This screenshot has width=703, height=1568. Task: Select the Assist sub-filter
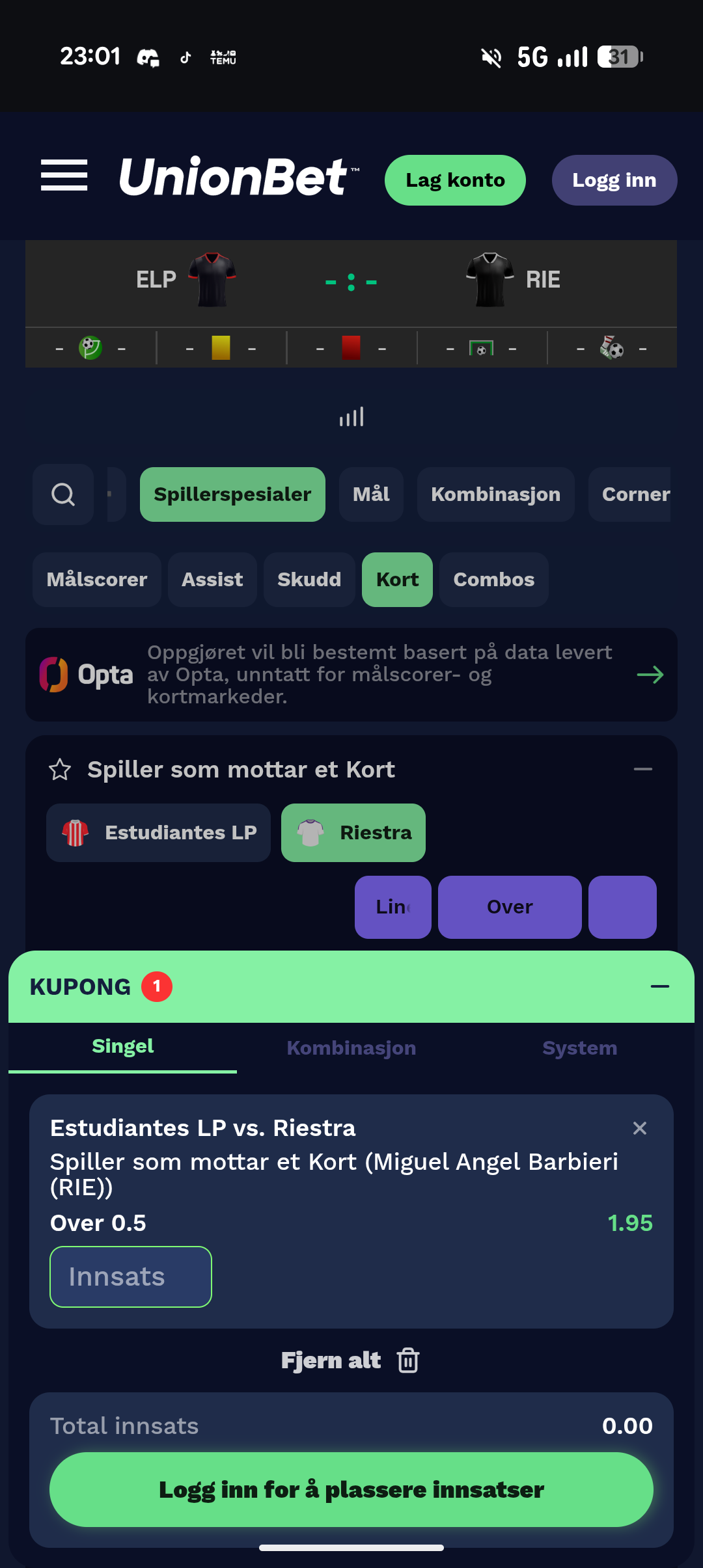pos(212,580)
